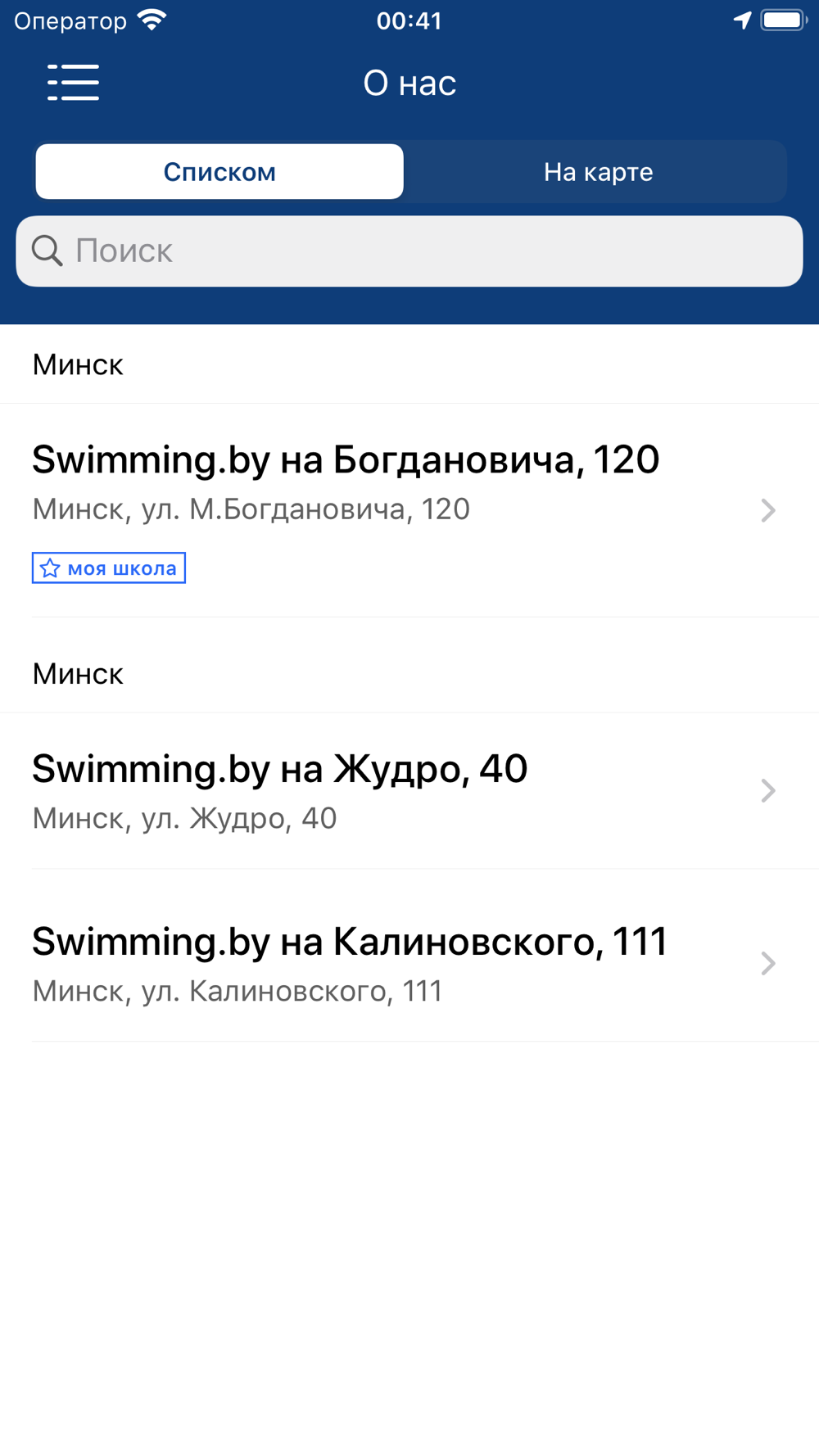Open the side menu button

pos(73,83)
